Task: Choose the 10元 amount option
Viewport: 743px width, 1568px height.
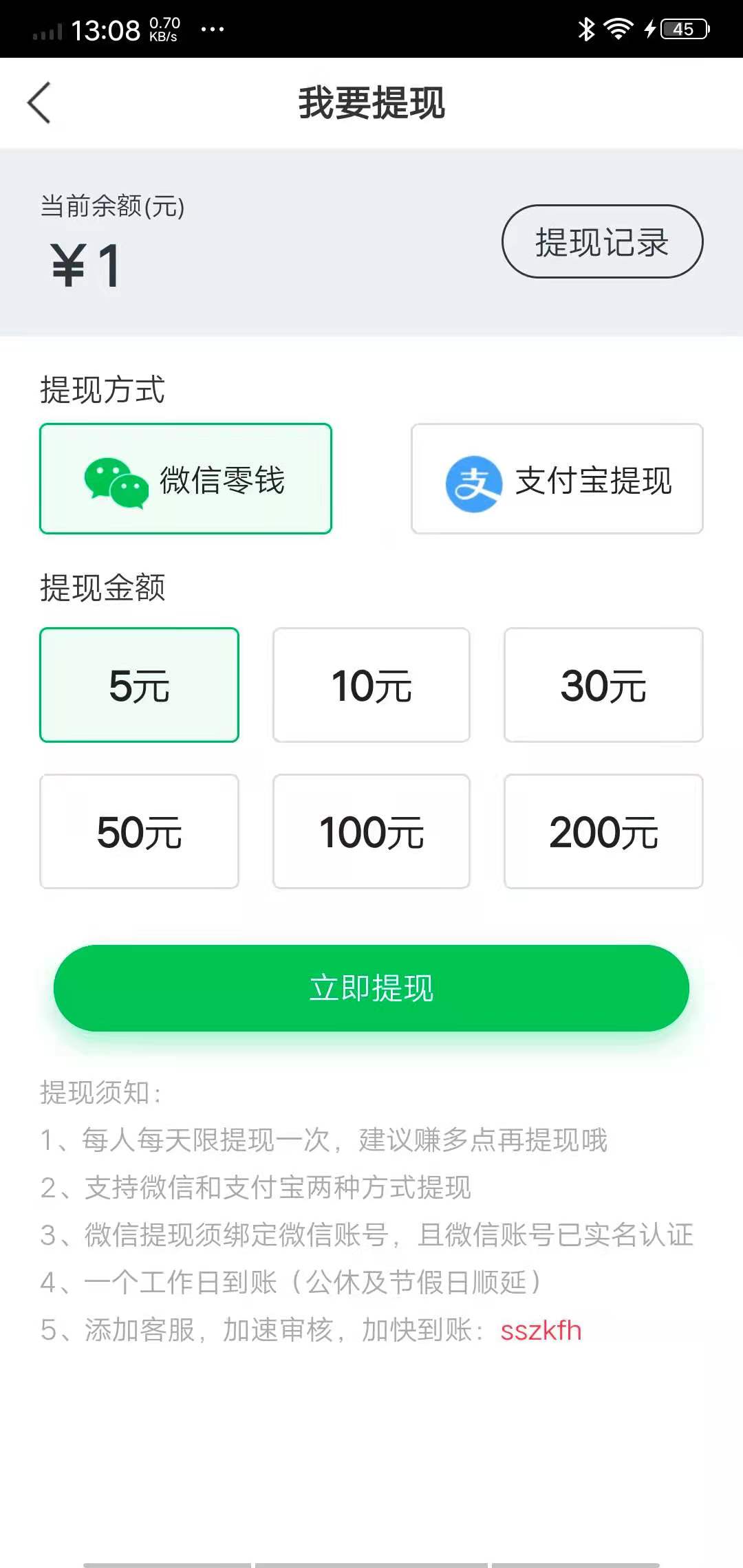Action: pos(371,684)
